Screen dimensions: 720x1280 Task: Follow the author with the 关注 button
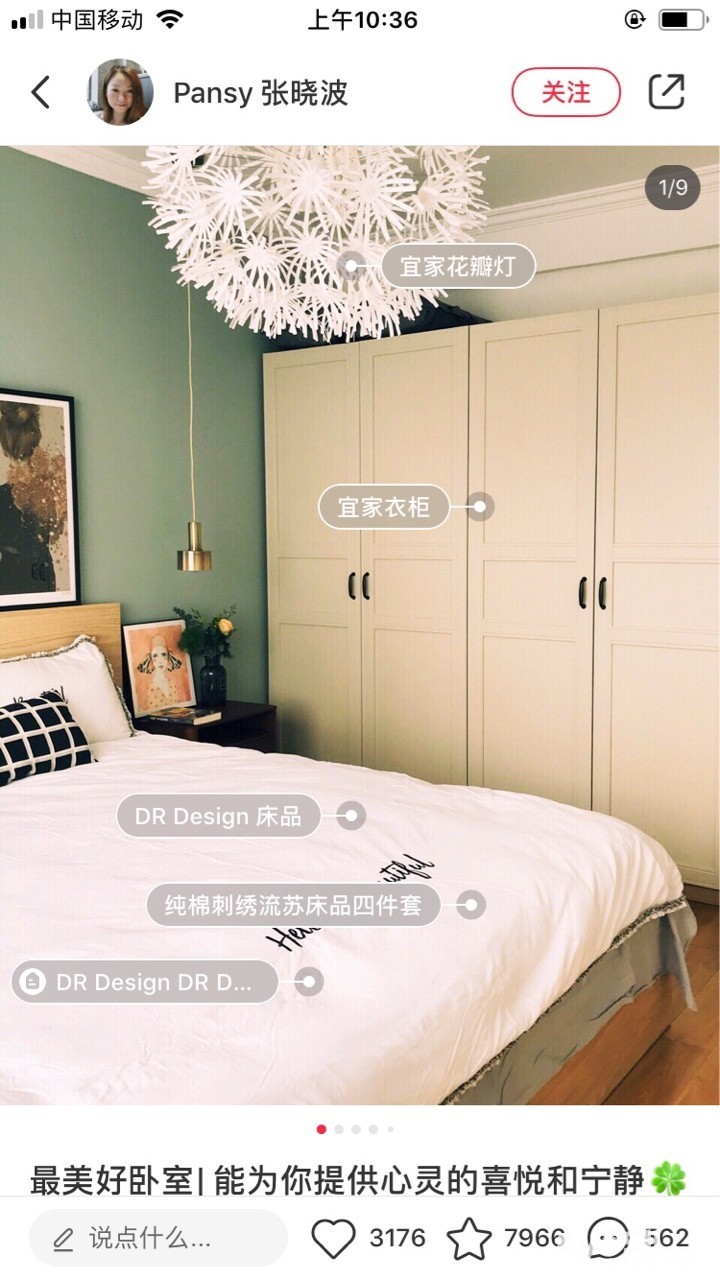pos(566,92)
